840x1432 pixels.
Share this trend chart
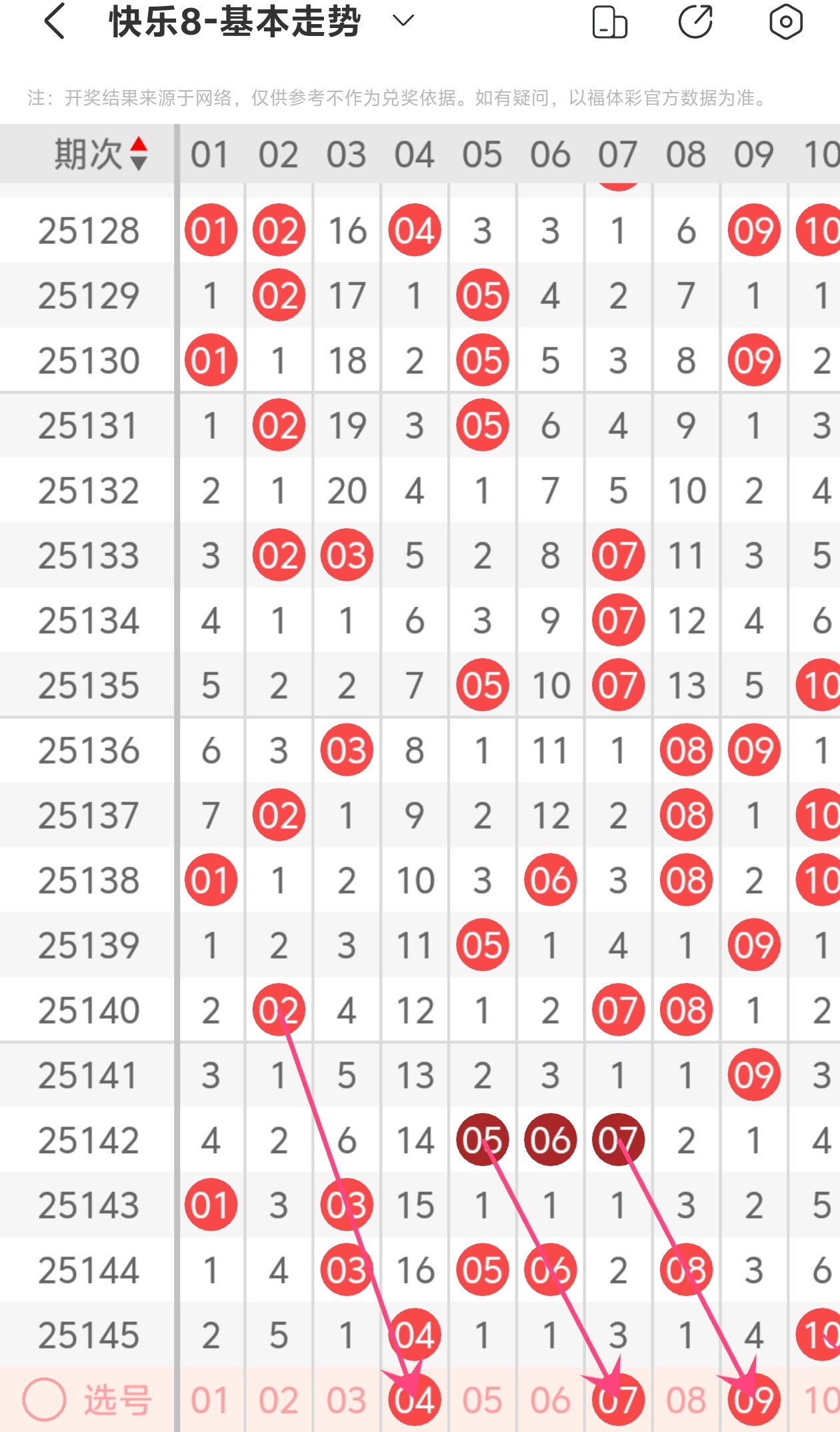pos(695,22)
